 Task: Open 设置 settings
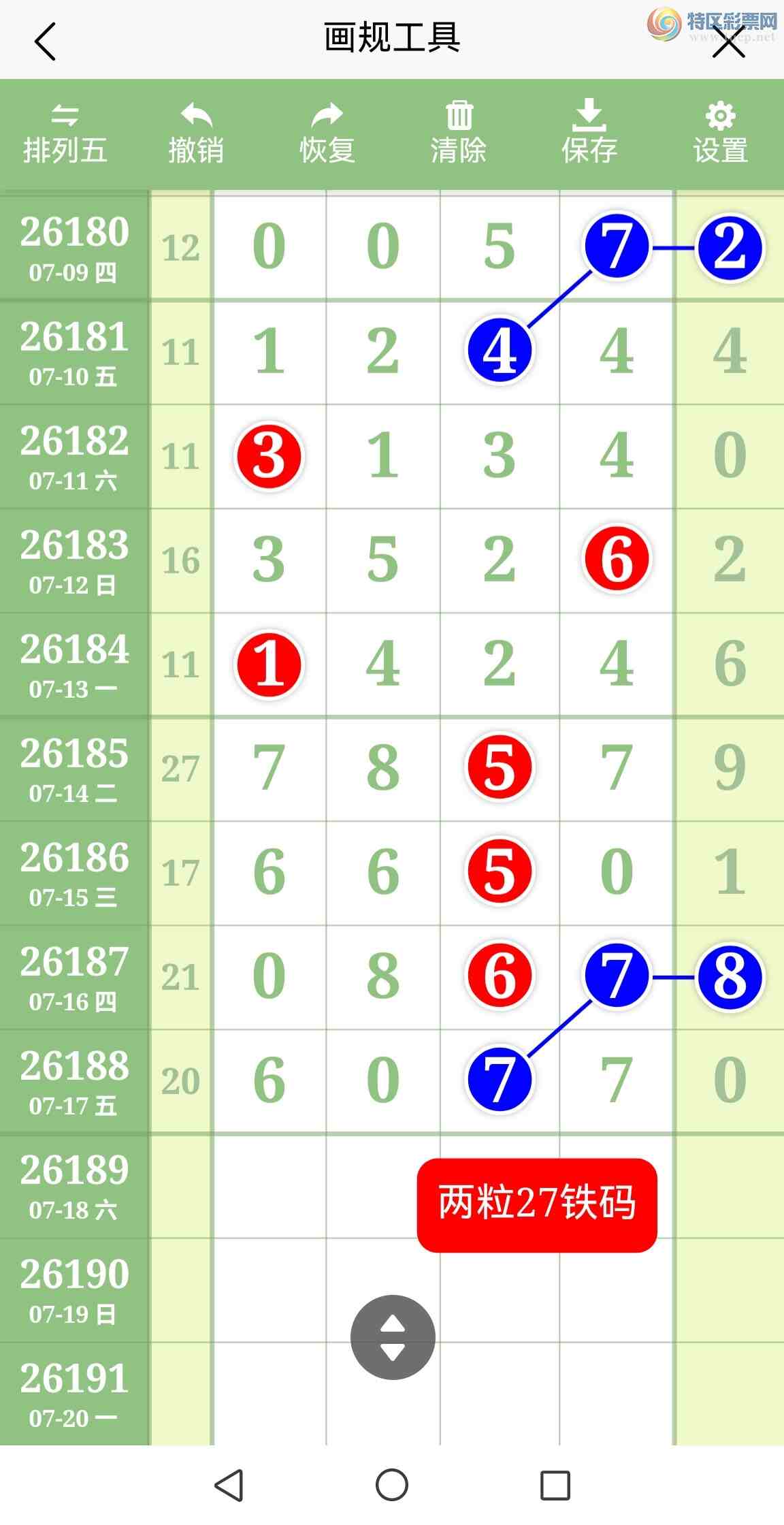coord(721,134)
